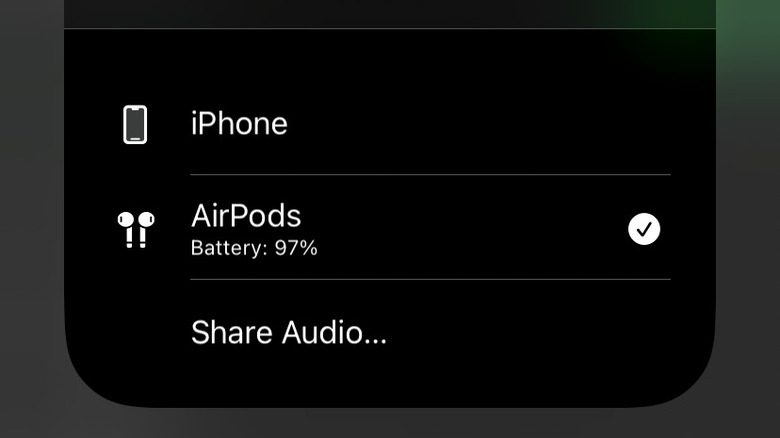
Task: Select iPhone as audio output
Action: click(x=239, y=124)
